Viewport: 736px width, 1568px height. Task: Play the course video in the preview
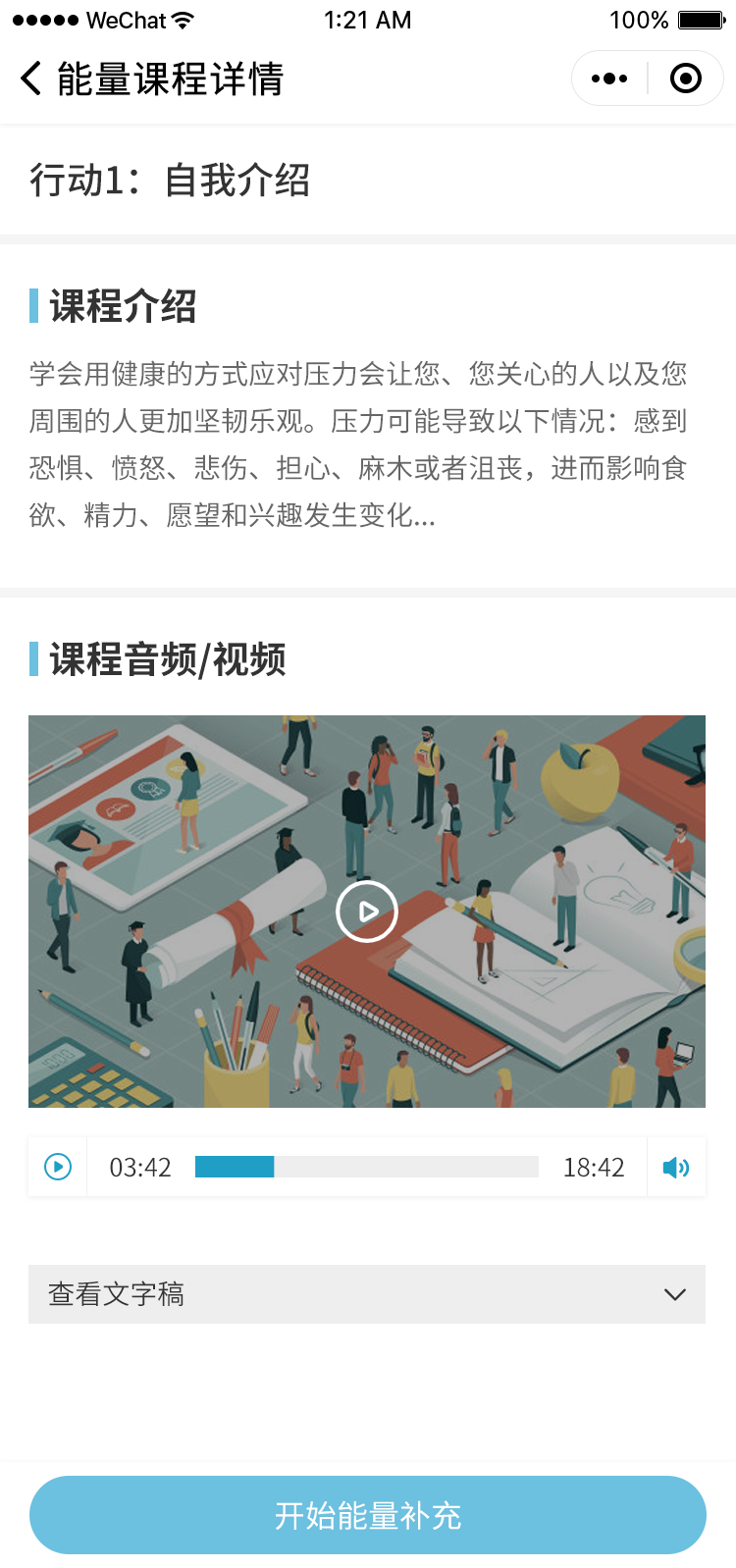tap(366, 912)
